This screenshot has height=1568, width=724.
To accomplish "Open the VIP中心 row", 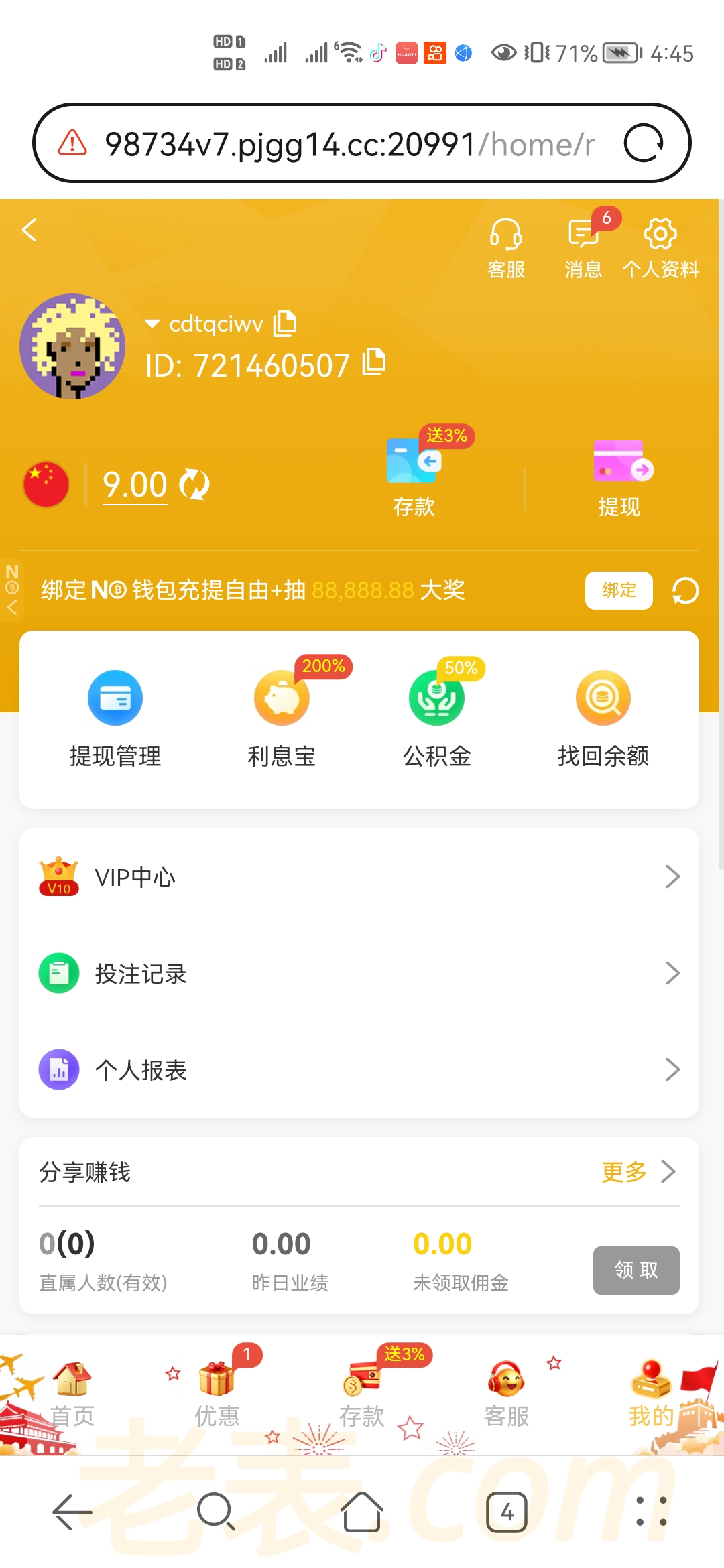I will pyautogui.click(x=359, y=876).
